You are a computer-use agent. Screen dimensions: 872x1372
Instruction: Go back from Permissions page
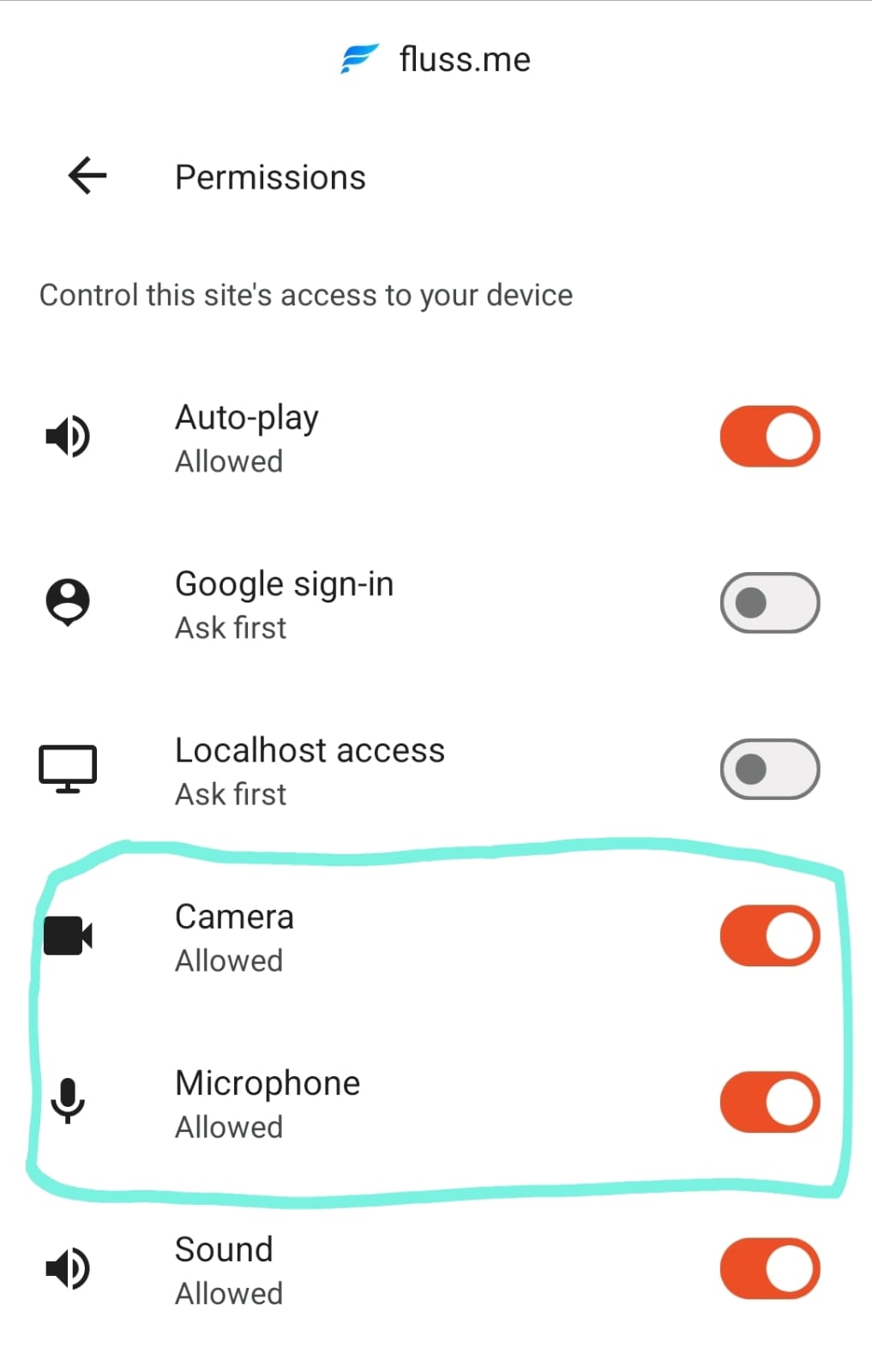pos(87,176)
